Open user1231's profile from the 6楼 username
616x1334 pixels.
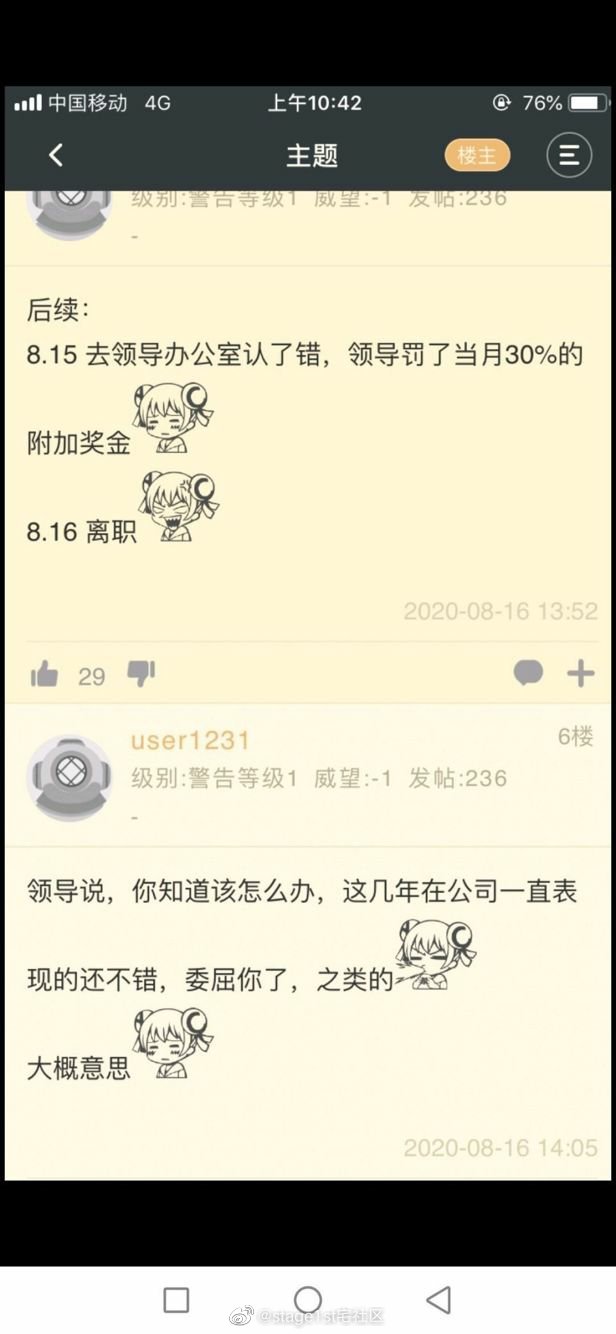(190, 740)
